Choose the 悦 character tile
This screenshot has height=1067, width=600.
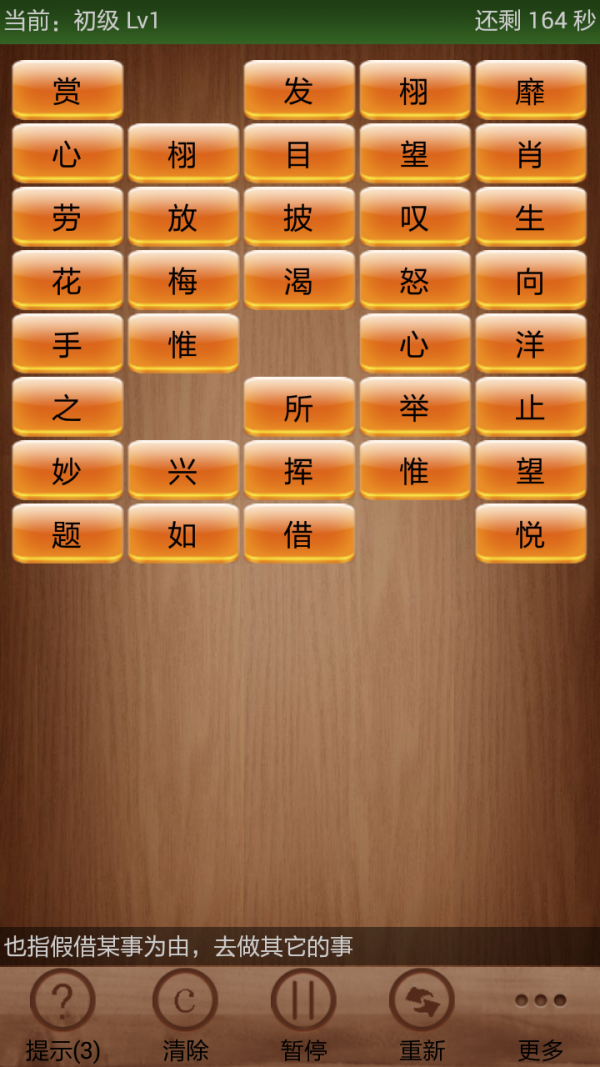(x=530, y=534)
